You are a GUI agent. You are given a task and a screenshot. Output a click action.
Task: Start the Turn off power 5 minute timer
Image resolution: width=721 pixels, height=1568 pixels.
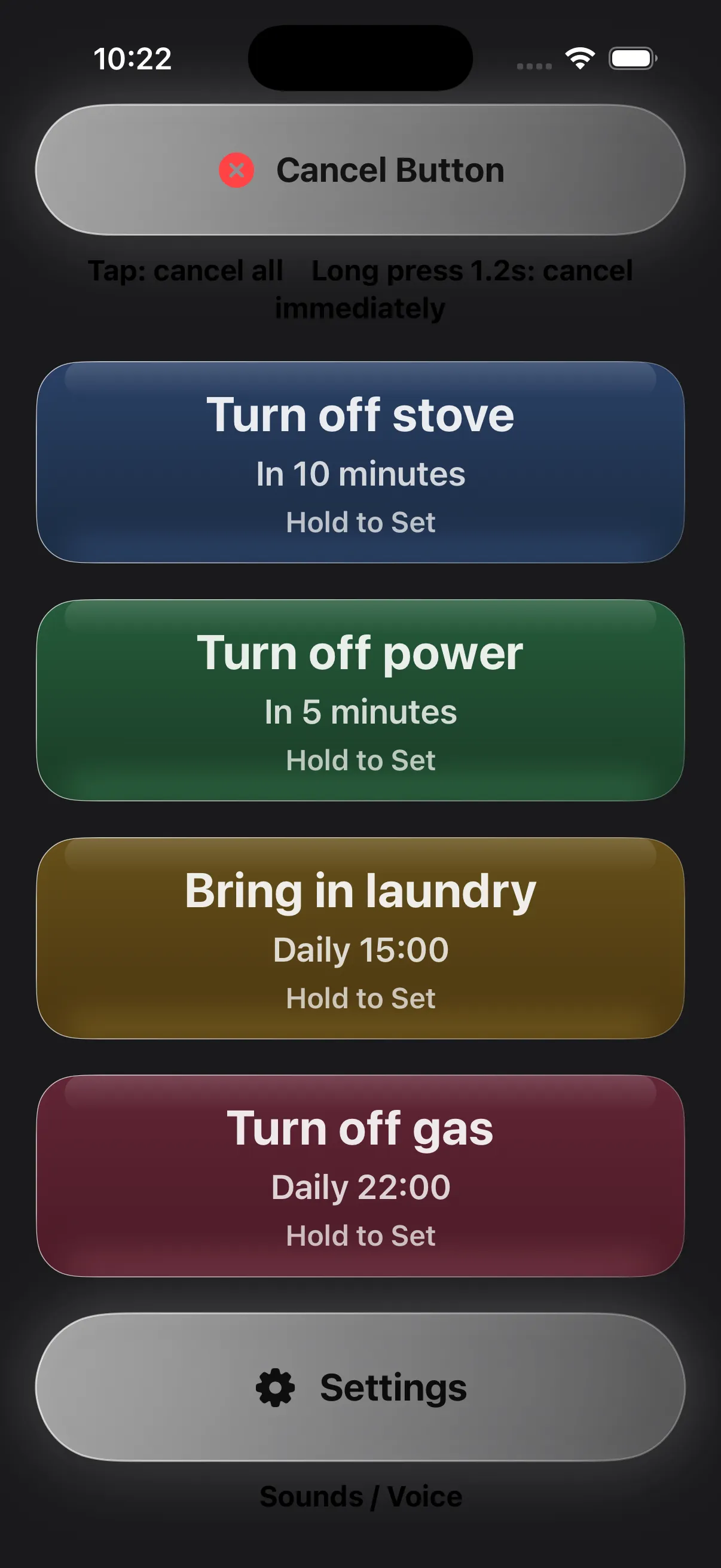360,700
